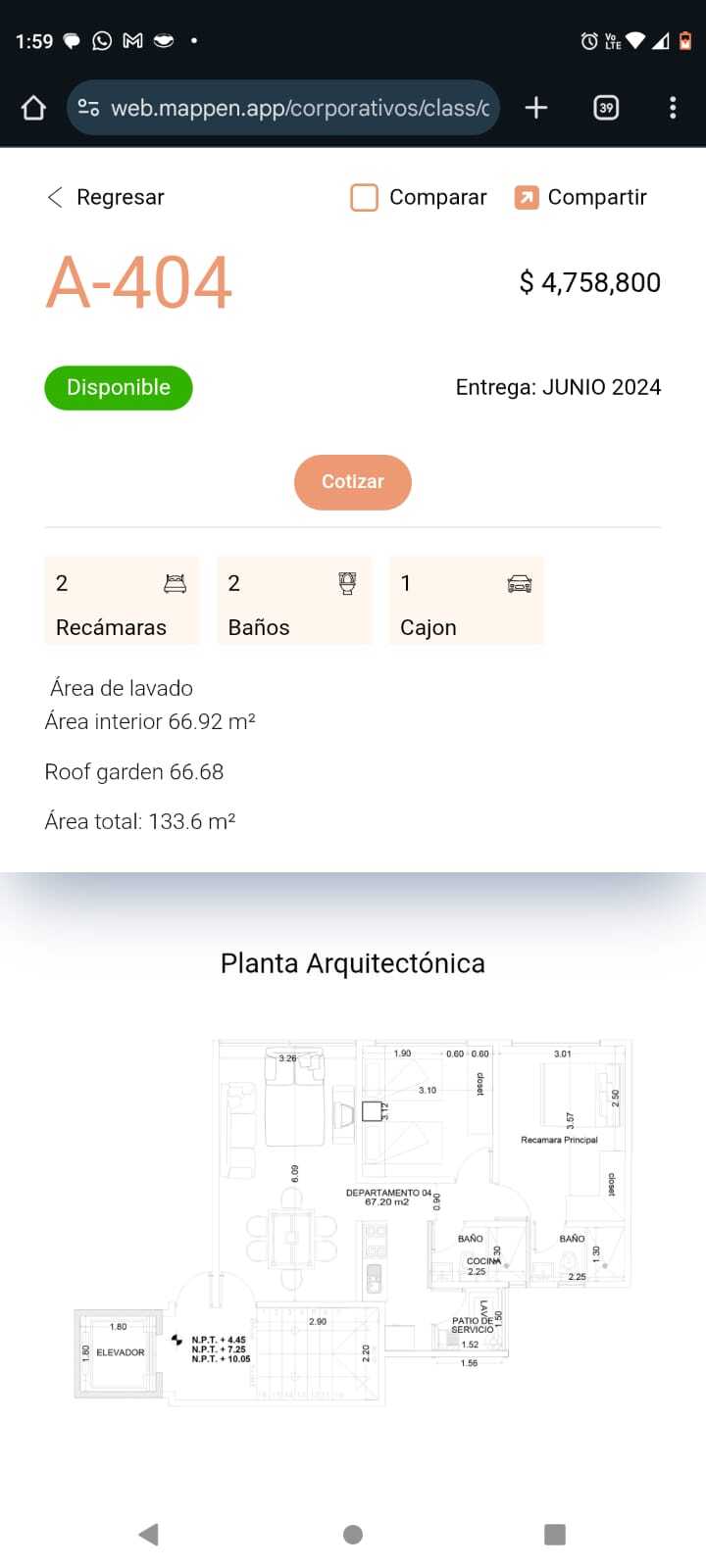This screenshot has width=706, height=1568.
Task: Open the browser overflow menu
Action: click(673, 108)
